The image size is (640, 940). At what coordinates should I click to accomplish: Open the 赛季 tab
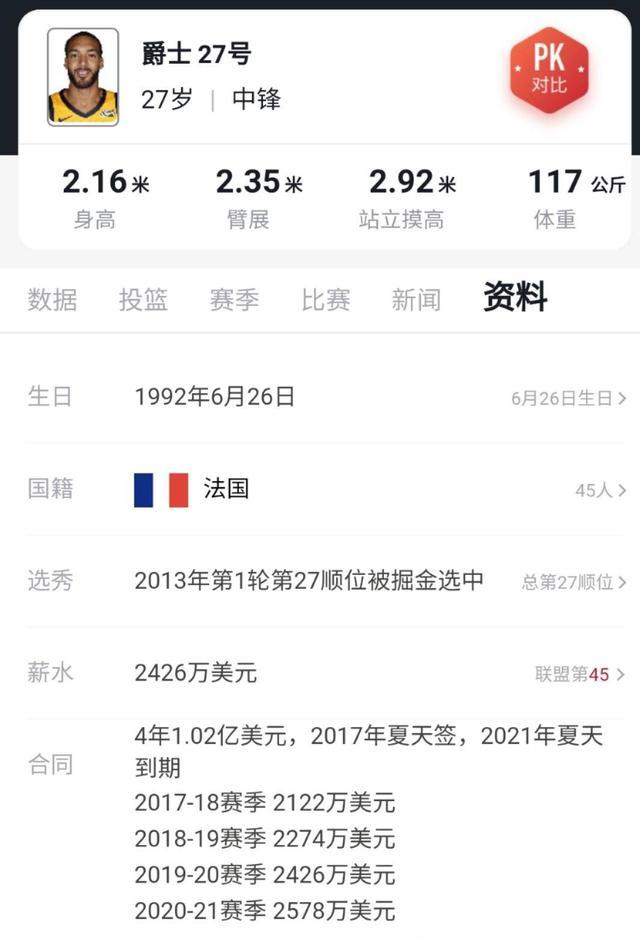click(x=234, y=299)
